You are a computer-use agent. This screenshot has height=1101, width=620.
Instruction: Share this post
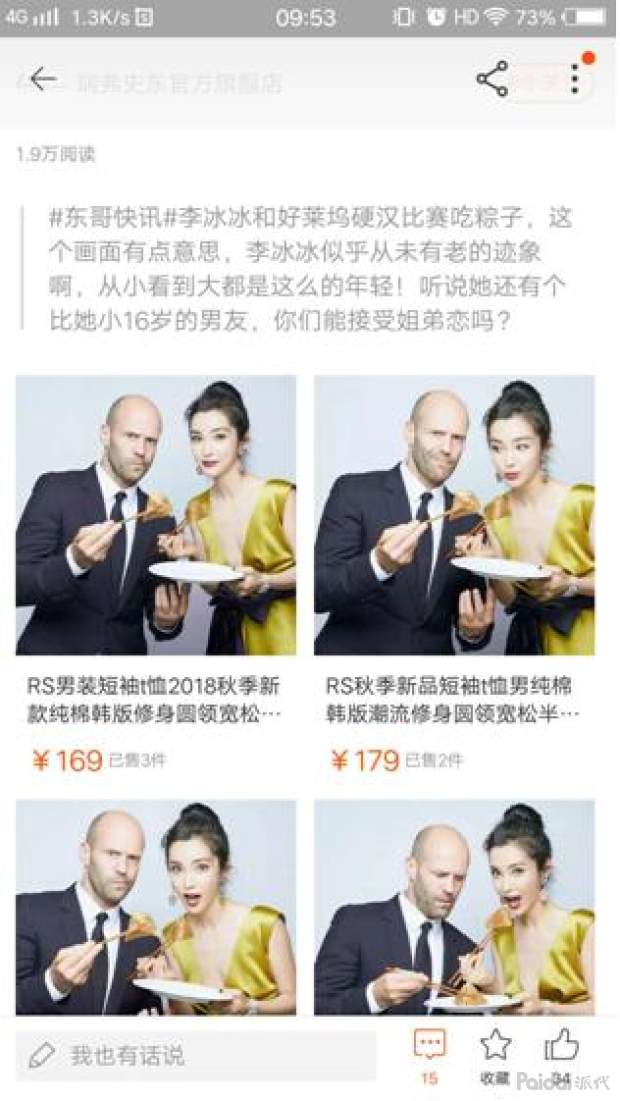click(492, 80)
